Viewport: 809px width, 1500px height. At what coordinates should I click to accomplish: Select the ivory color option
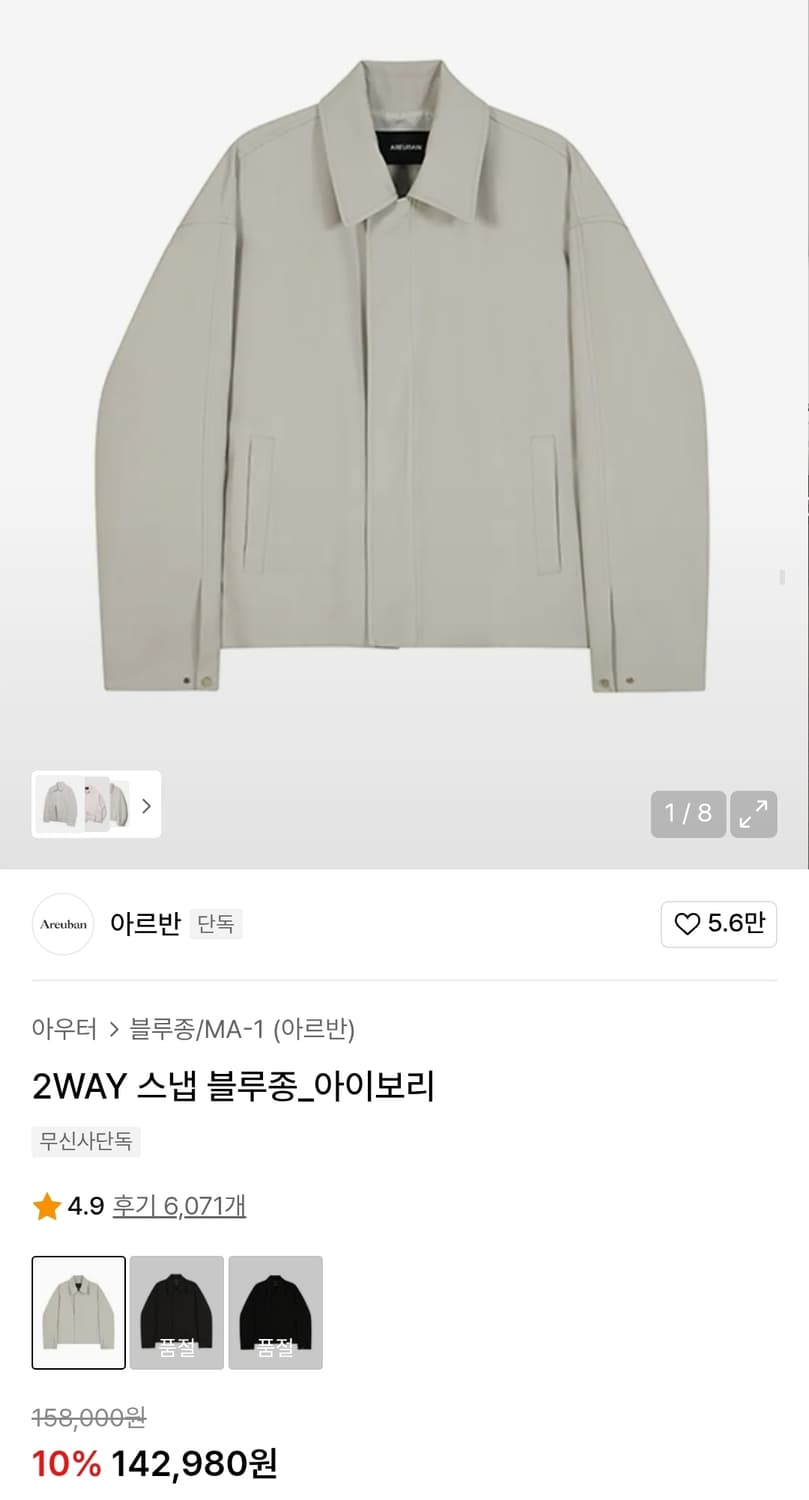click(x=78, y=1312)
